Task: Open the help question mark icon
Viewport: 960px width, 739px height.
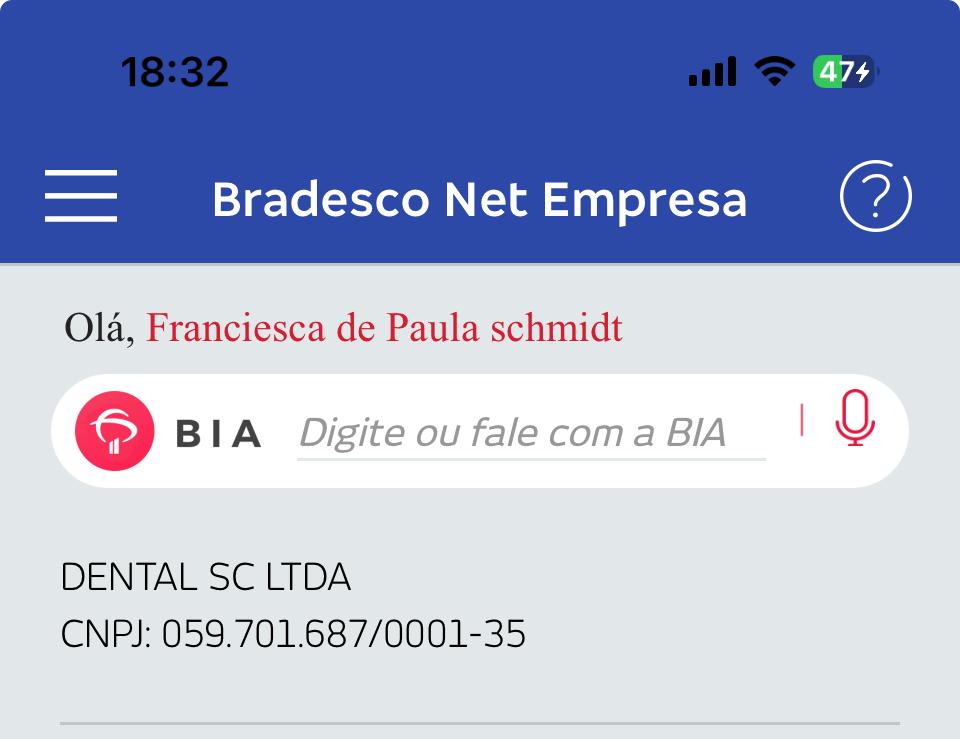Action: [x=875, y=196]
